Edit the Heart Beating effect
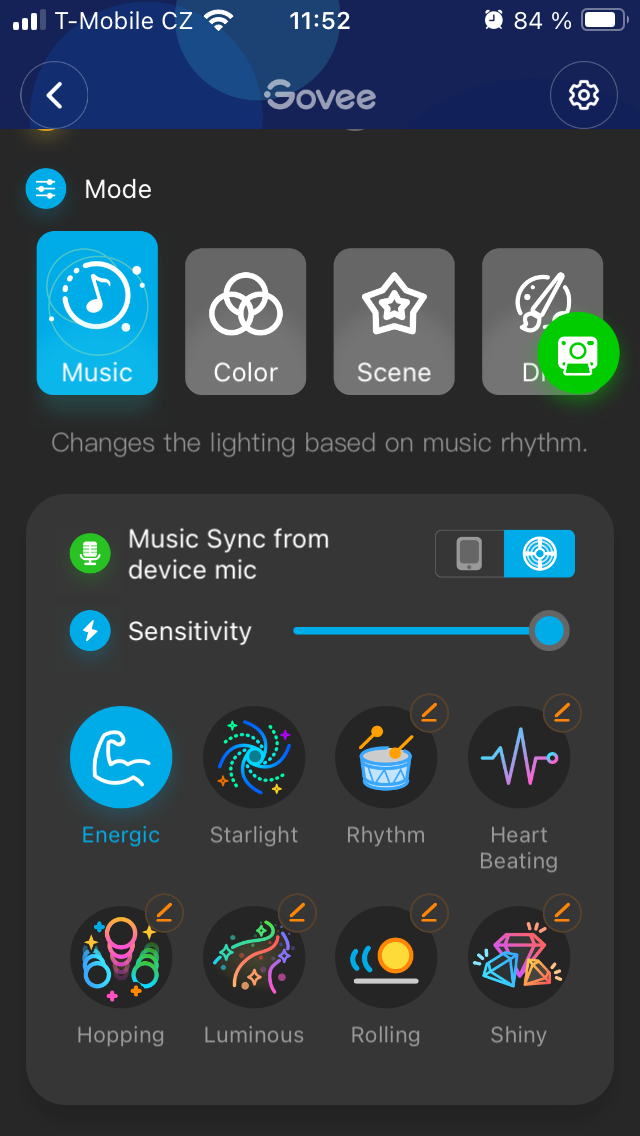This screenshot has width=640, height=1136. pyautogui.click(x=562, y=713)
